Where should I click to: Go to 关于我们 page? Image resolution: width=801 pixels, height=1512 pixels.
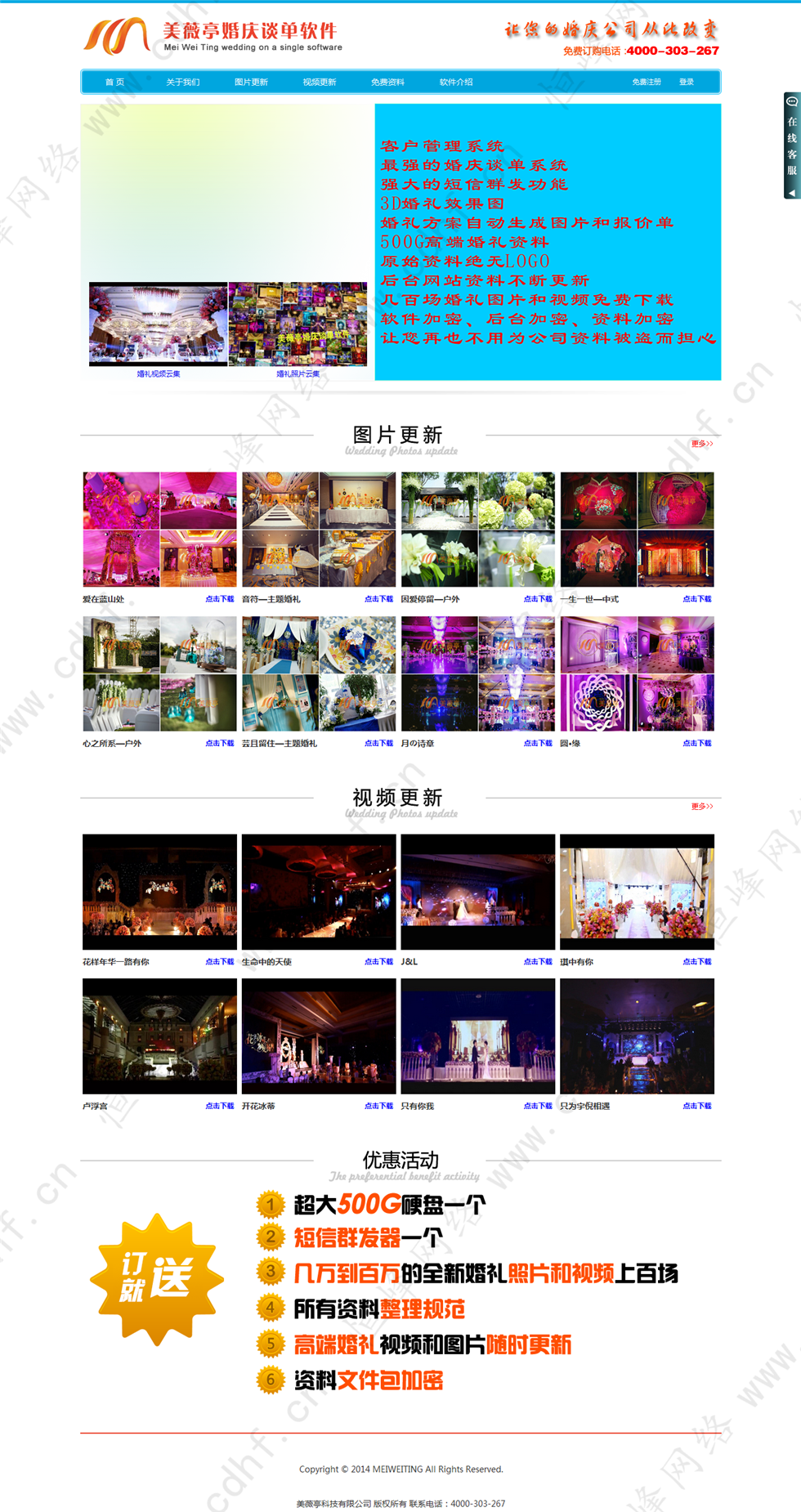click(x=182, y=83)
